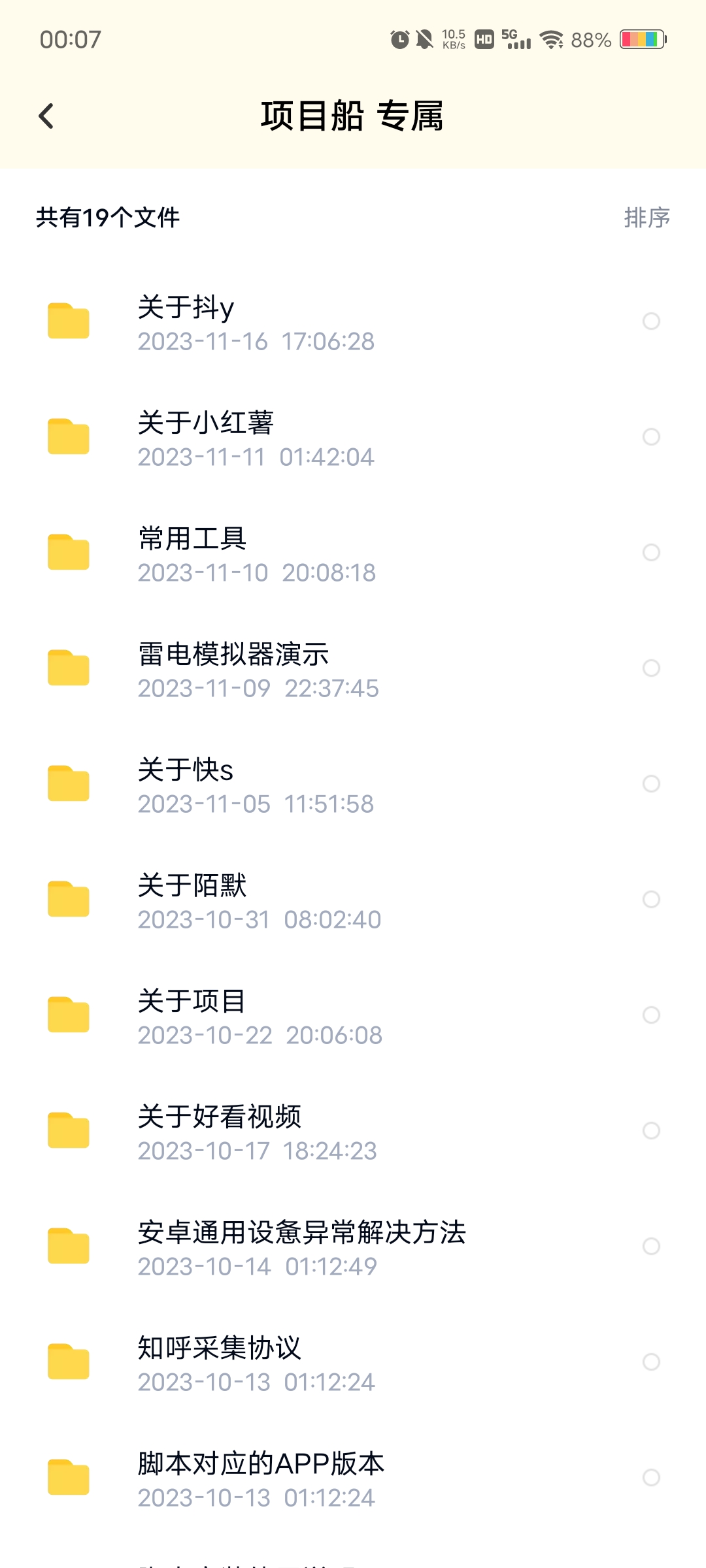Tick the circle next to 关于项目
This screenshot has width=706, height=1568.
(x=651, y=1015)
